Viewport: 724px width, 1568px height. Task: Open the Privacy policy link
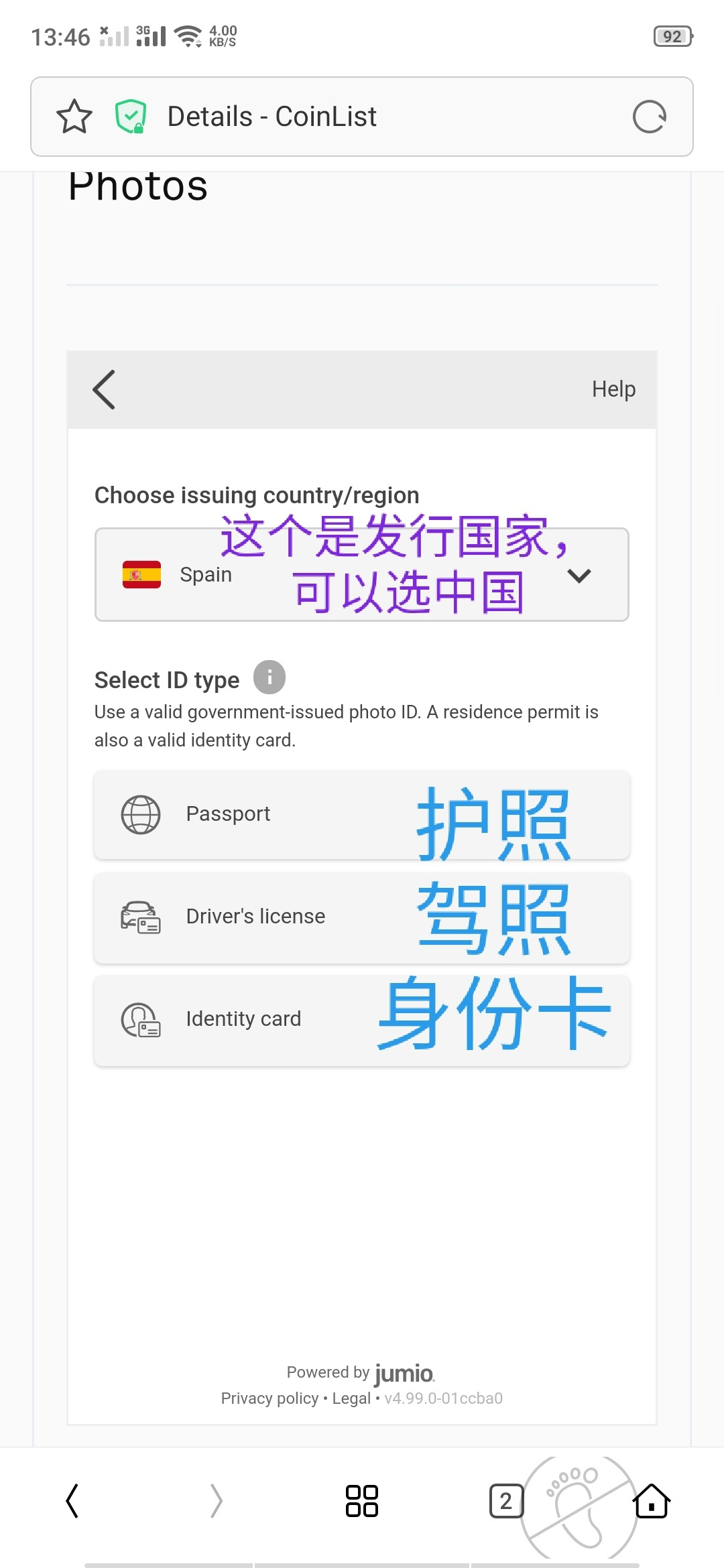click(269, 1398)
